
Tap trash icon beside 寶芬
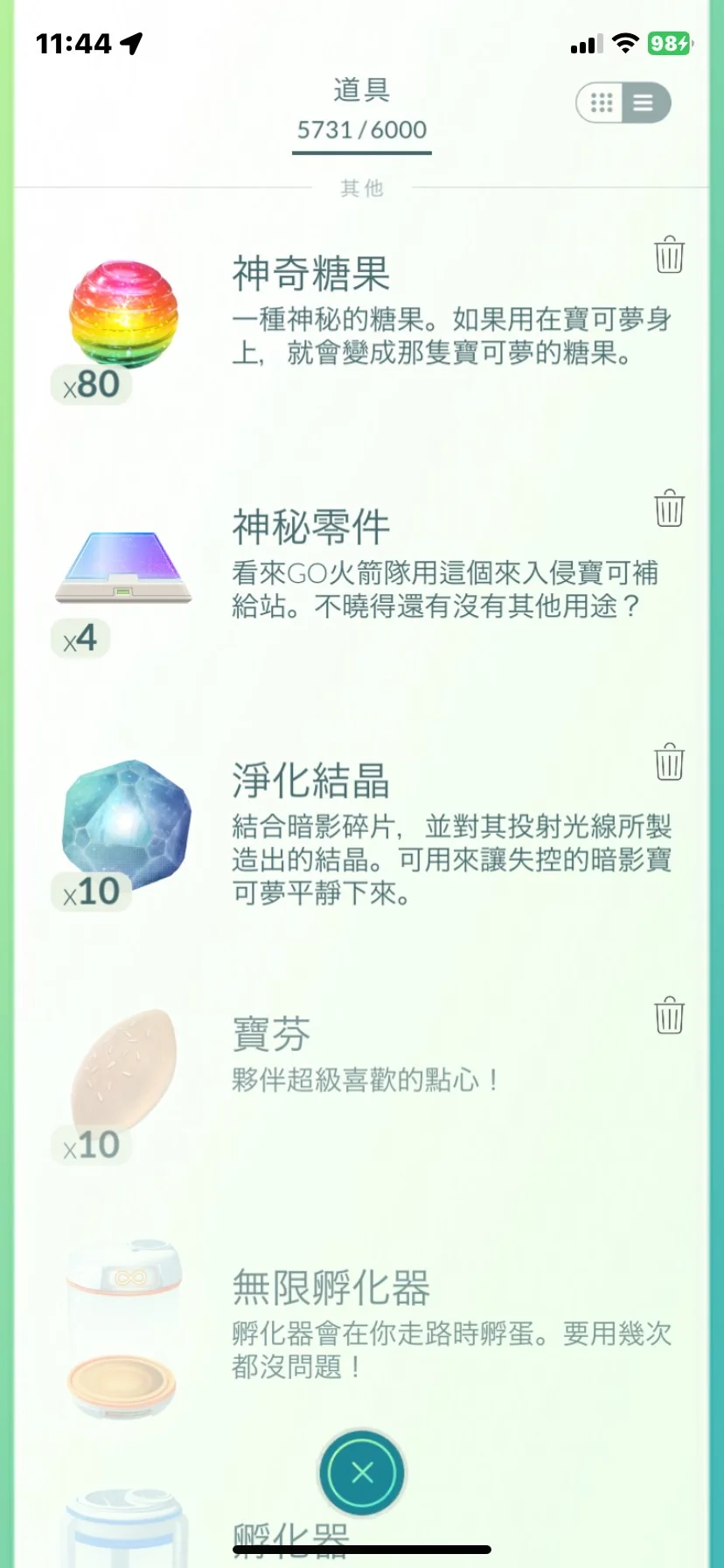pos(669,1015)
